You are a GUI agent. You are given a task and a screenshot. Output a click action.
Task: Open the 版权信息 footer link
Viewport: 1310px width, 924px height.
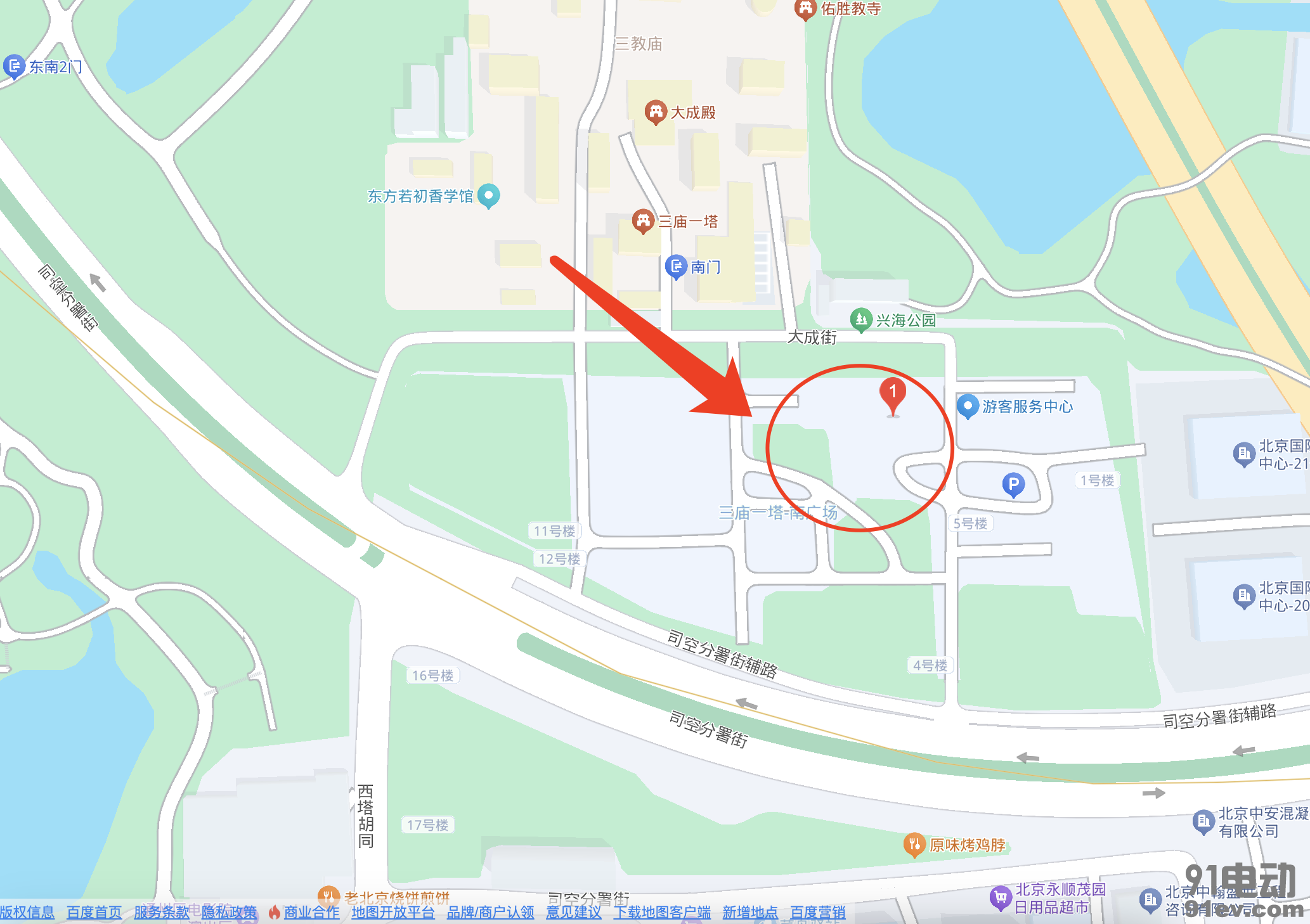tap(27, 913)
